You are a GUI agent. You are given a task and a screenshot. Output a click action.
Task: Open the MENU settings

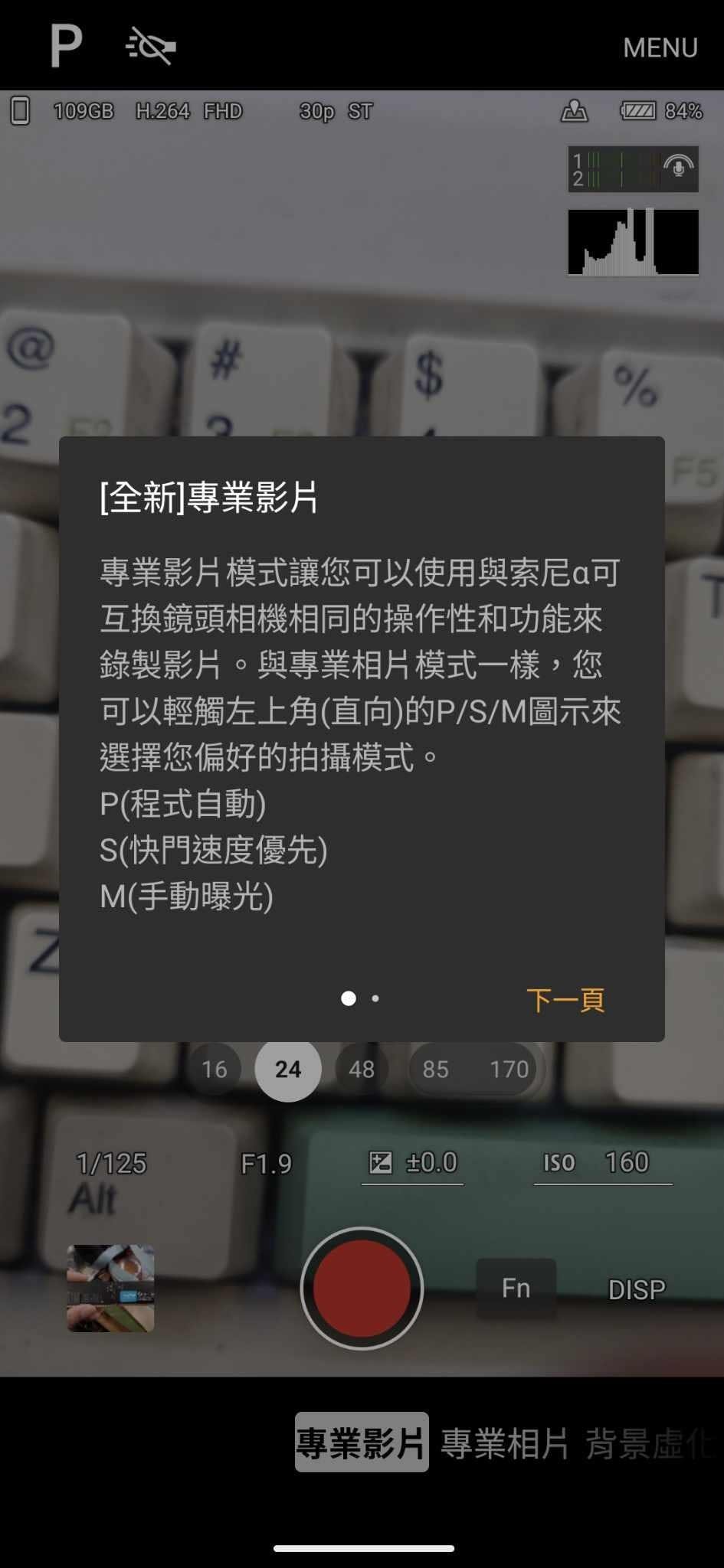point(660,47)
